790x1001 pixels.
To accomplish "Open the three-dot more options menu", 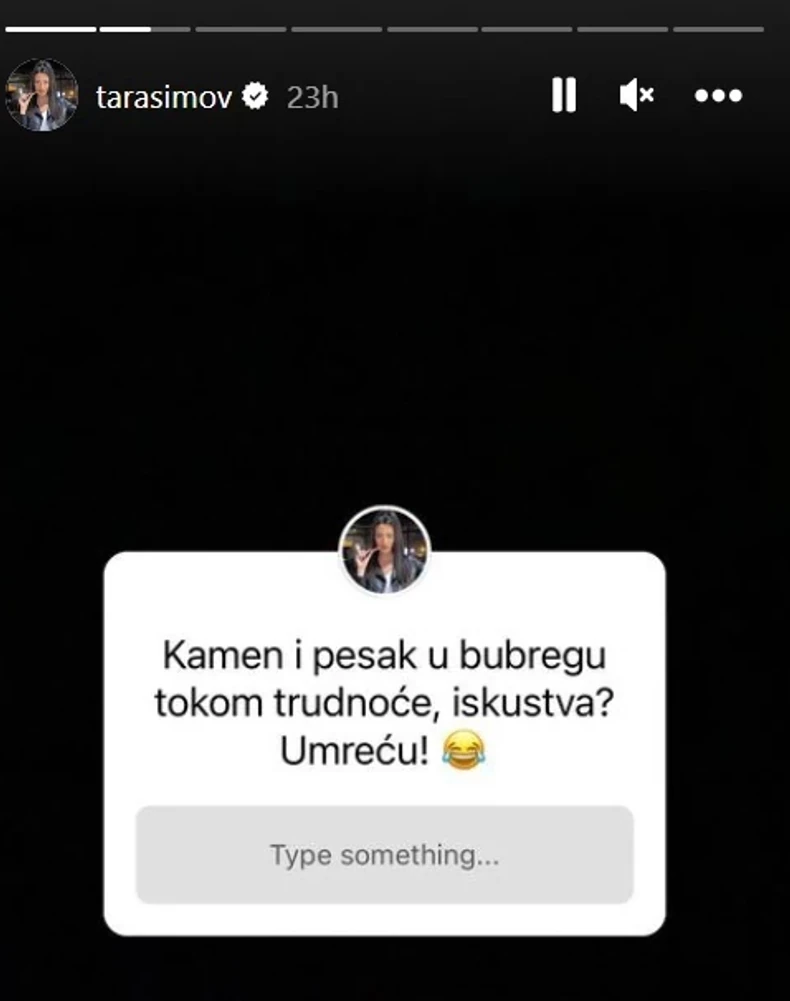I will click(718, 96).
